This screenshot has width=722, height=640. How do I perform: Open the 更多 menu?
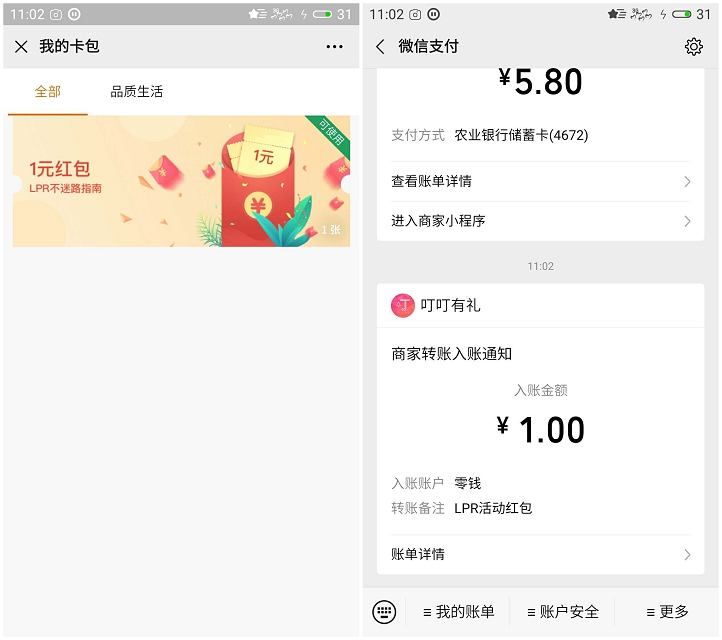click(667, 612)
